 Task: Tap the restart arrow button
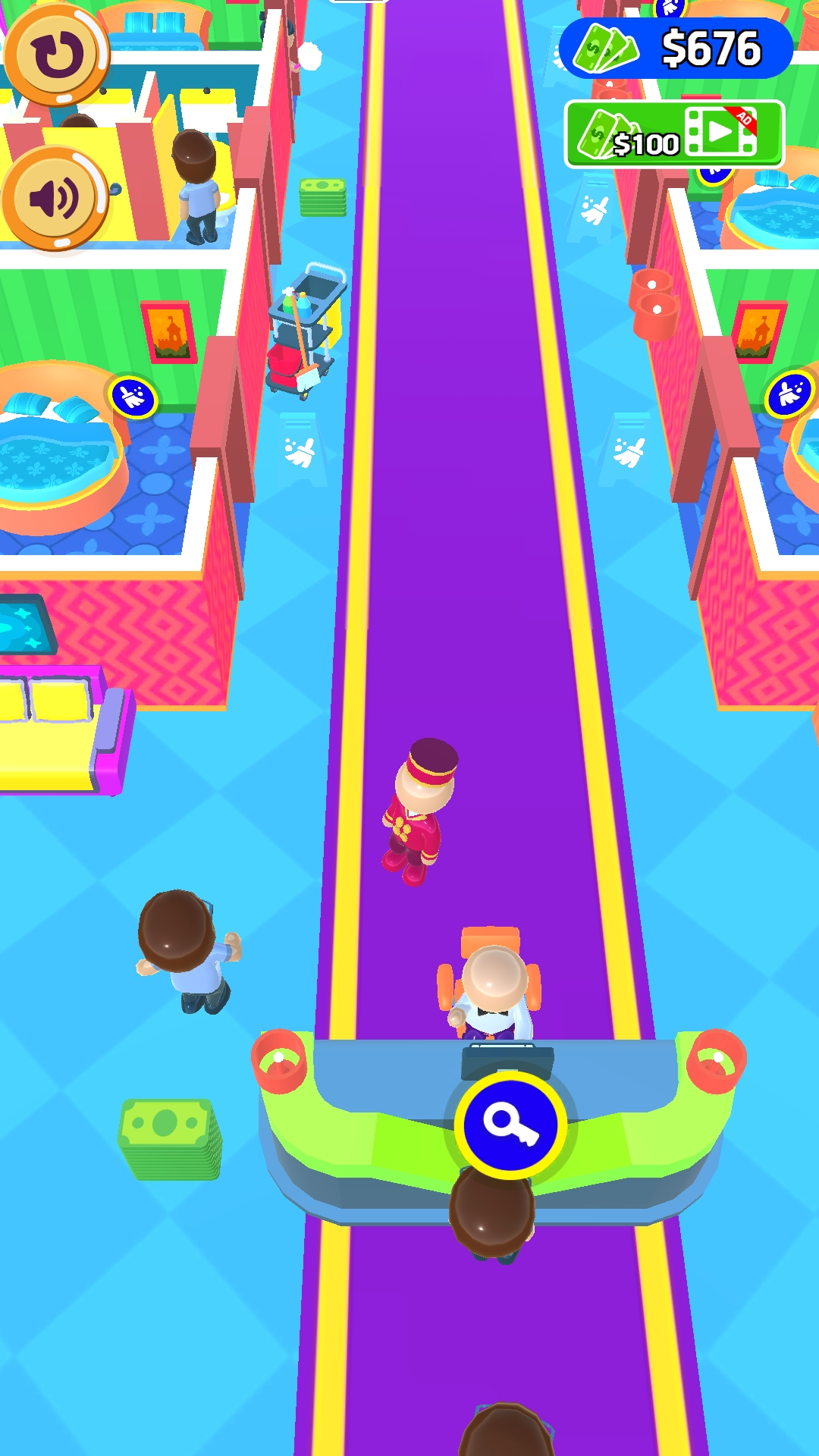56,55
